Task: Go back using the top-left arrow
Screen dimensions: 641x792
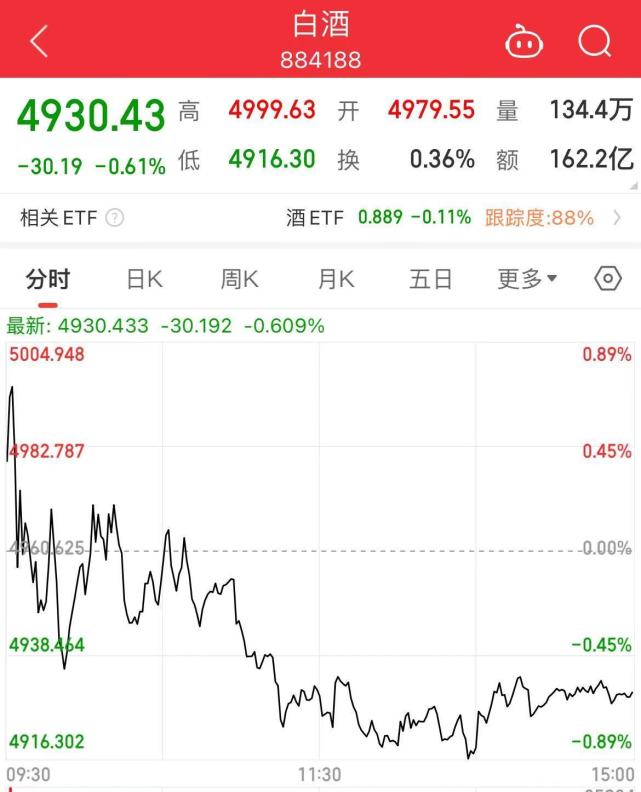Action: tap(39, 42)
